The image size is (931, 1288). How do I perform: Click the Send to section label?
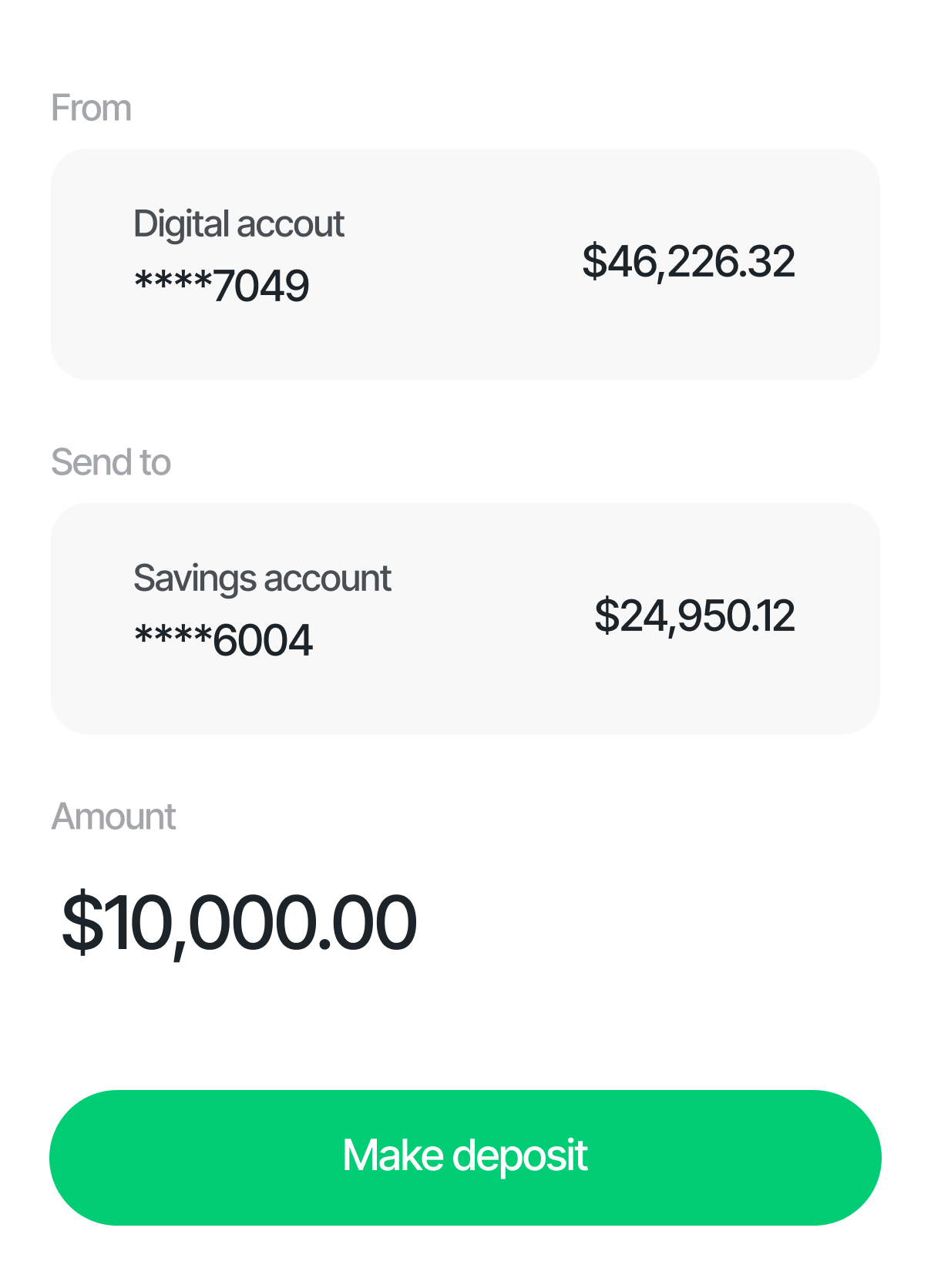(x=111, y=461)
